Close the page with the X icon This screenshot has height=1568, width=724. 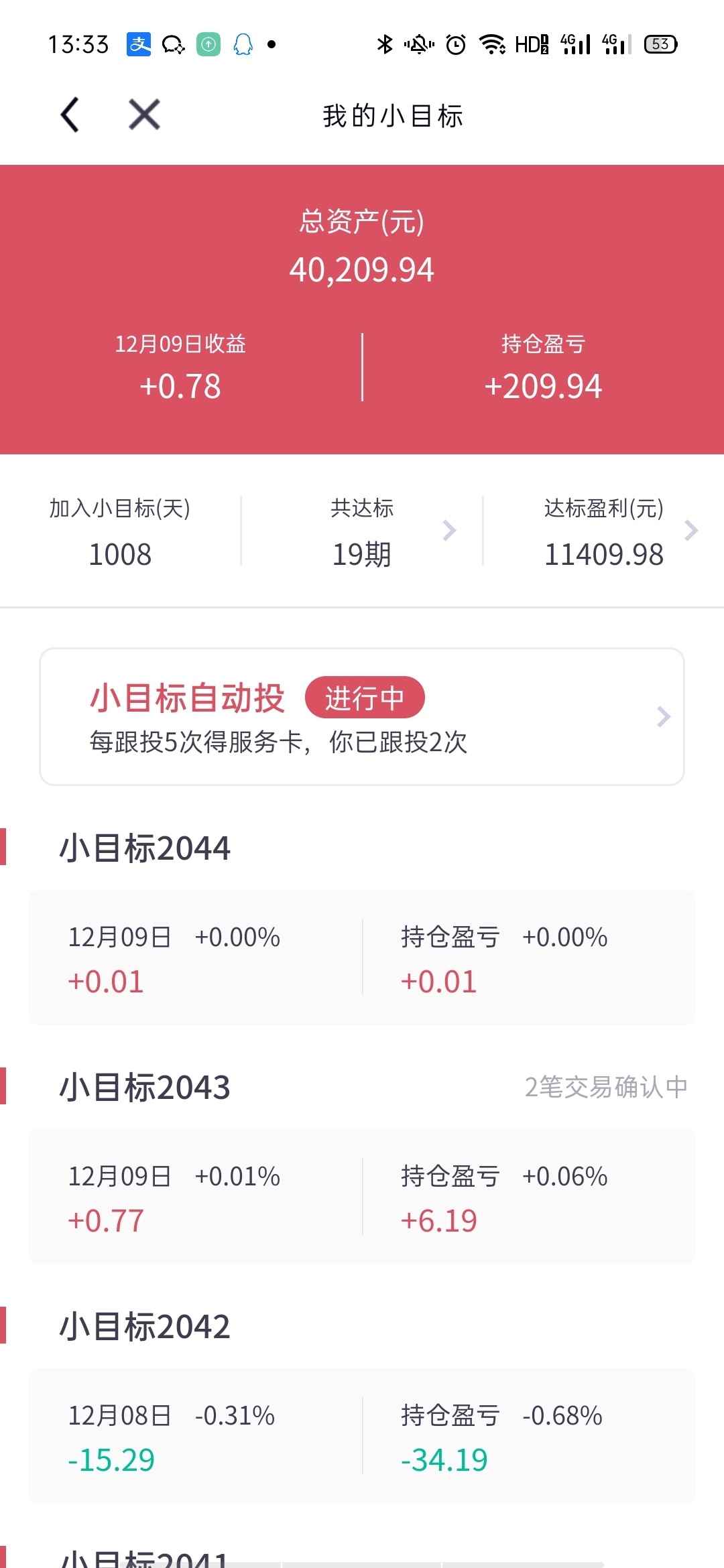pyautogui.click(x=144, y=115)
